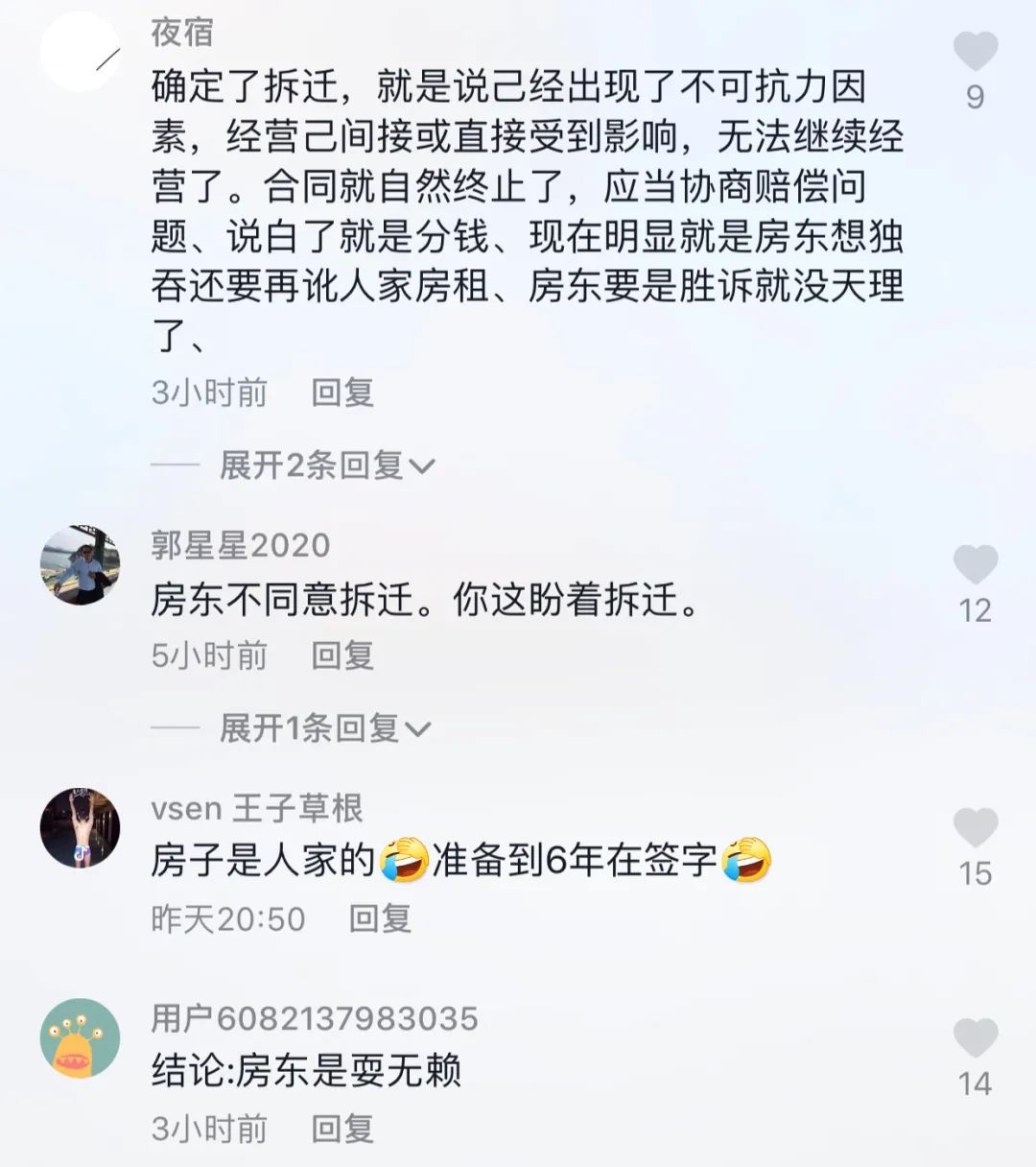Like the comment 结论:房东是耍无赖
The height and width of the screenshot is (1167, 1036).
[x=975, y=1038]
